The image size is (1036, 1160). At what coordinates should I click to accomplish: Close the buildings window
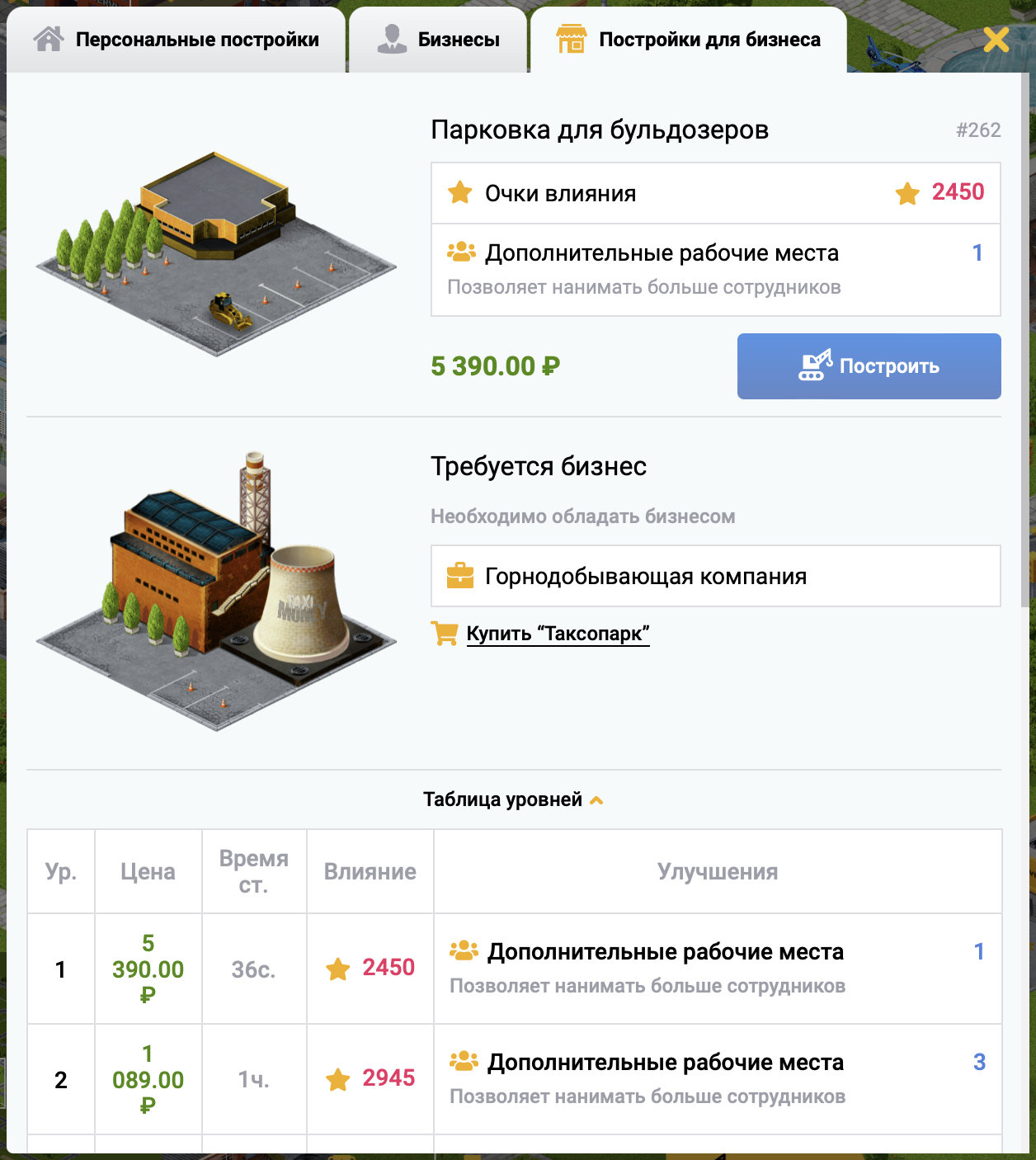pyautogui.click(x=996, y=39)
